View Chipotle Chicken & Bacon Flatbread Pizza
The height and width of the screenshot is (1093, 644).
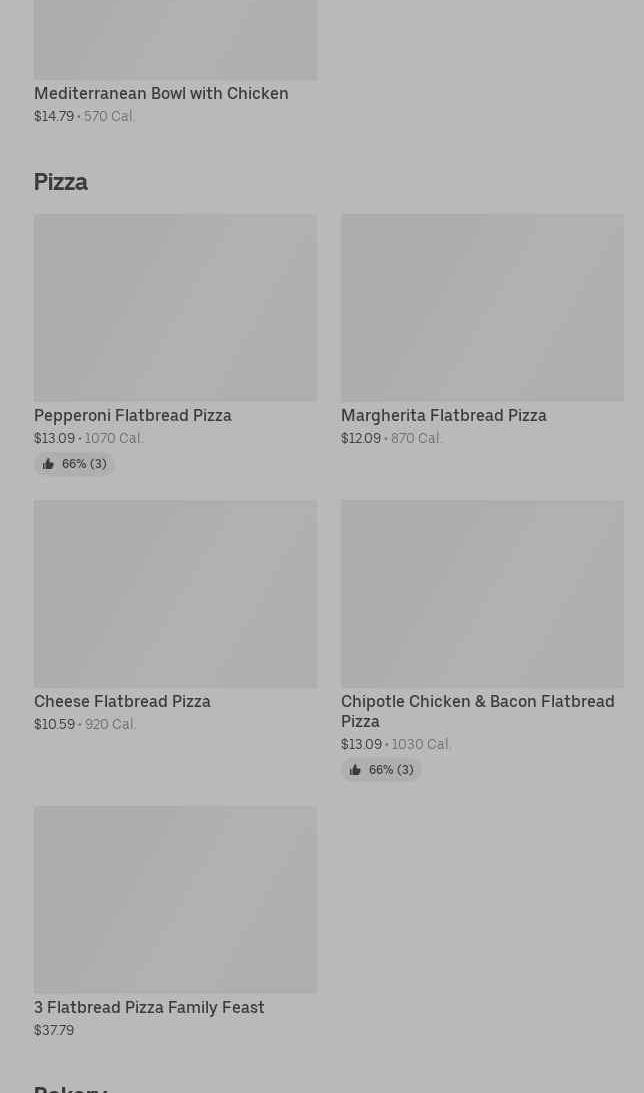click(x=482, y=641)
